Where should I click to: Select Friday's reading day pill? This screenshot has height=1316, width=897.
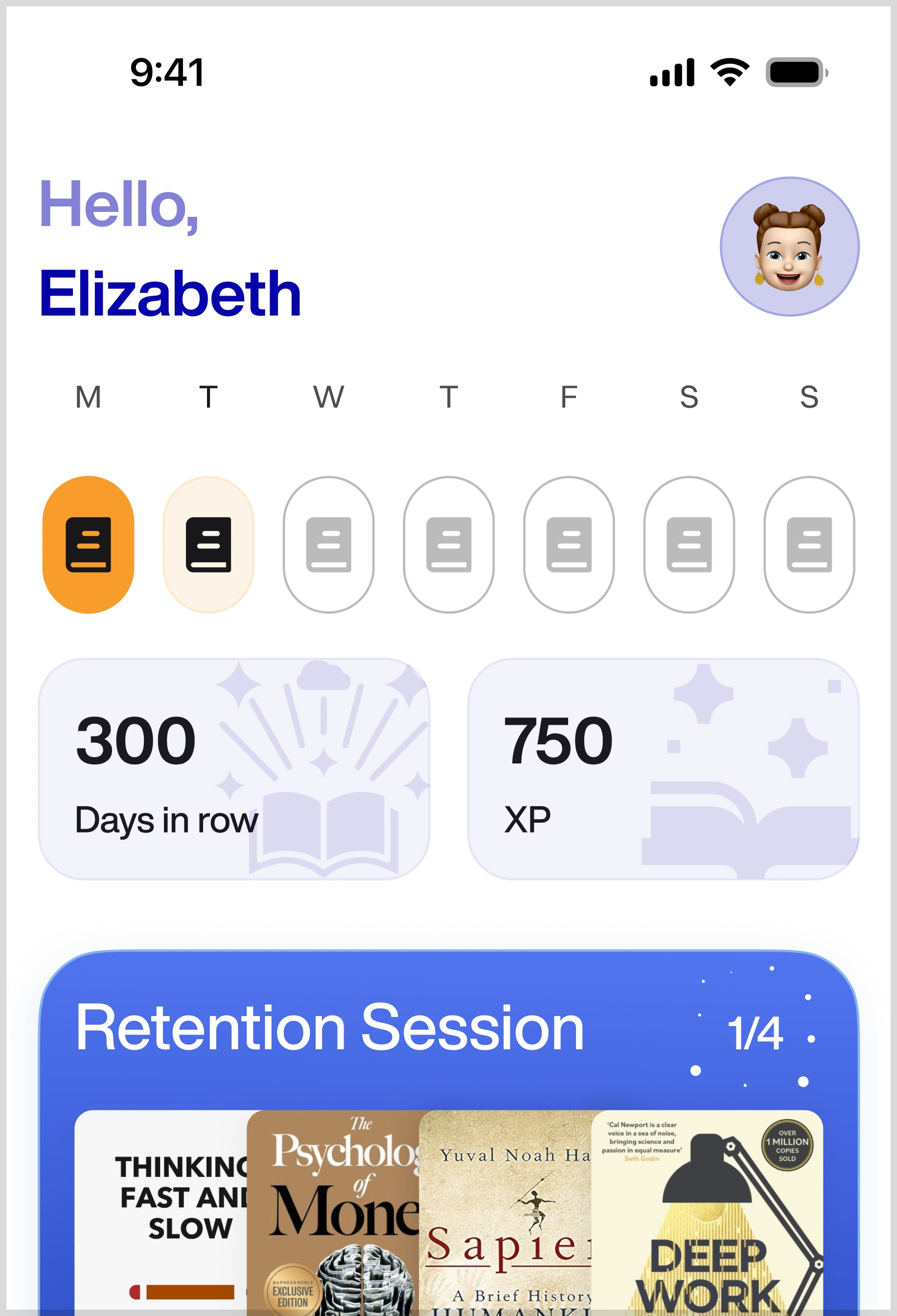pyautogui.click(x=569, y=544)
